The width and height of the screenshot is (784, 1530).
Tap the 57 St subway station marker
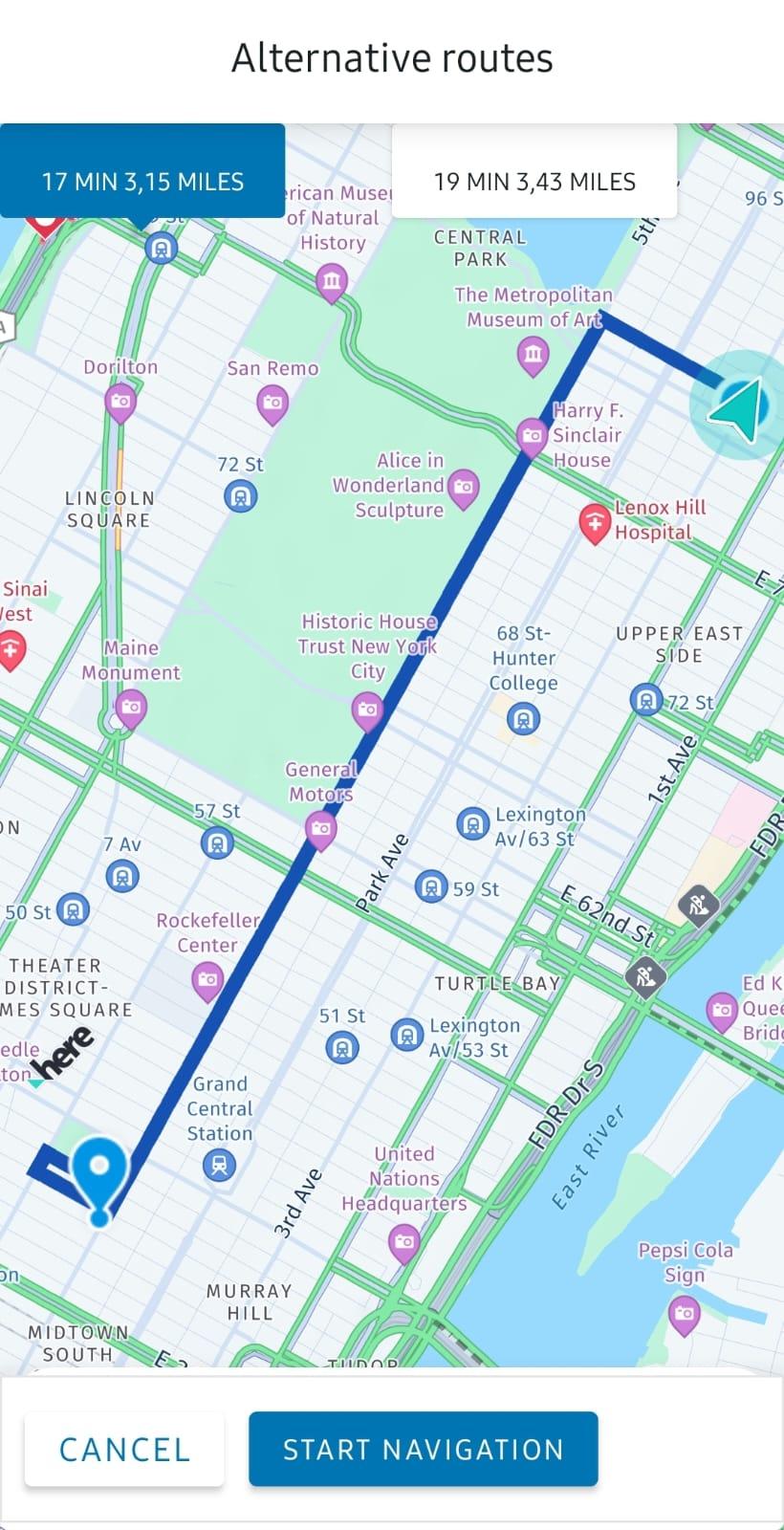pos(217,843)
